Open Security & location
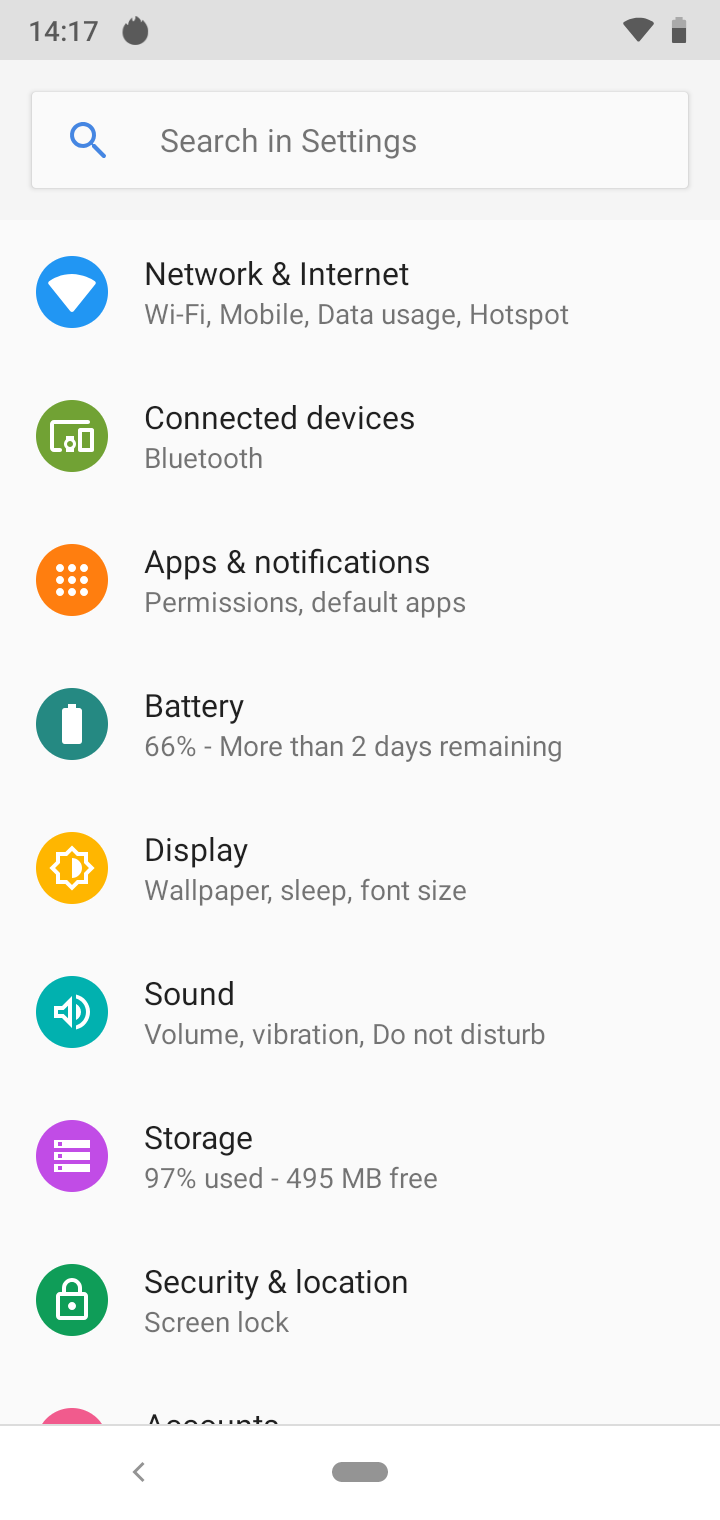 tap(360, 1300)
